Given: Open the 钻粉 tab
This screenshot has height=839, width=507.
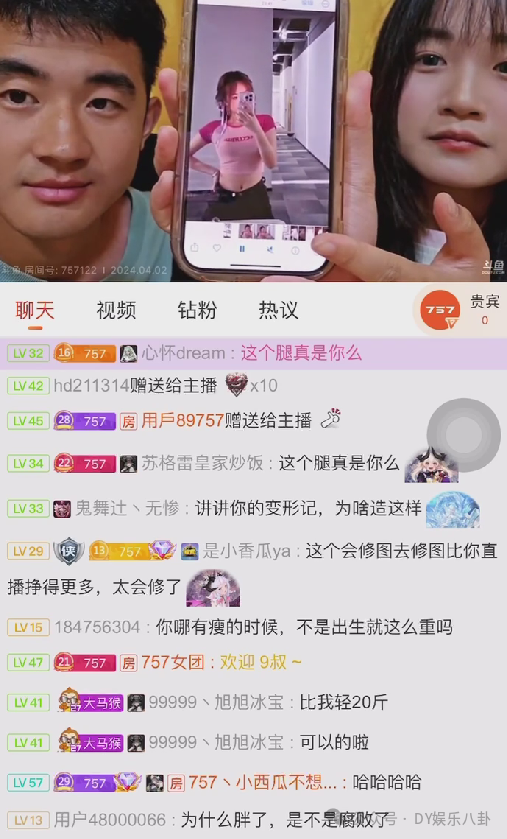Looking at the screenshot, I should (197, 310).
